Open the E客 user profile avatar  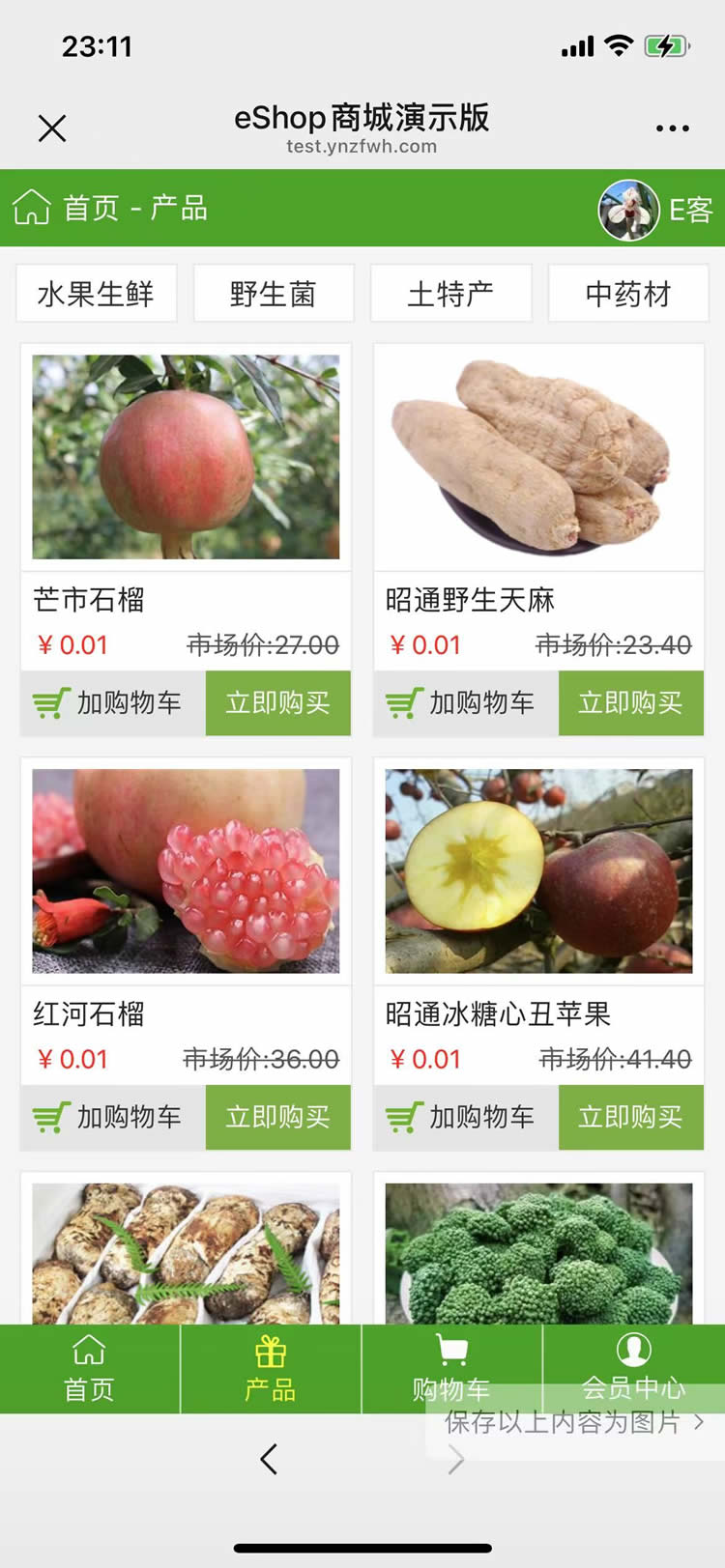click(x=629, y=210)
